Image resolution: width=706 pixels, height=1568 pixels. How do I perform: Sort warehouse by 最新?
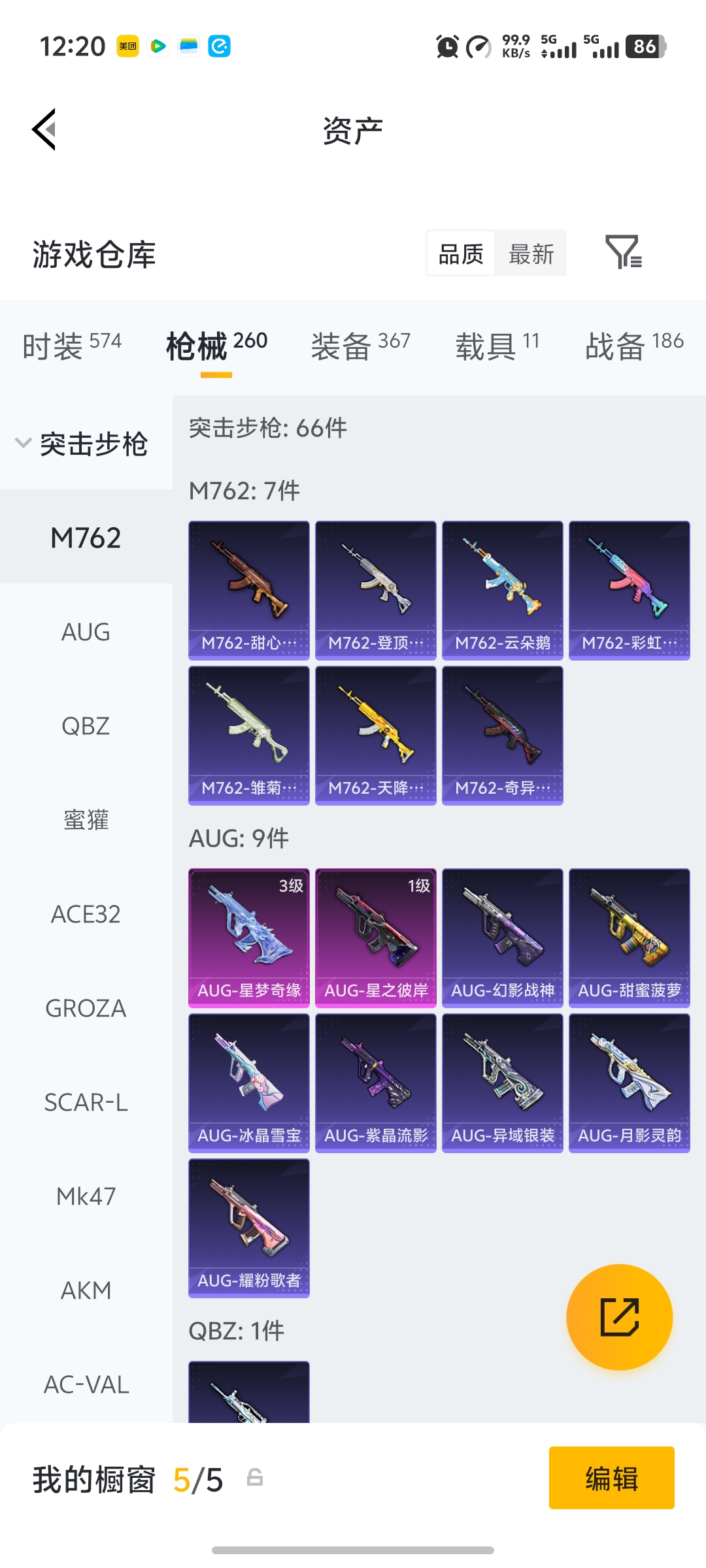531,253
